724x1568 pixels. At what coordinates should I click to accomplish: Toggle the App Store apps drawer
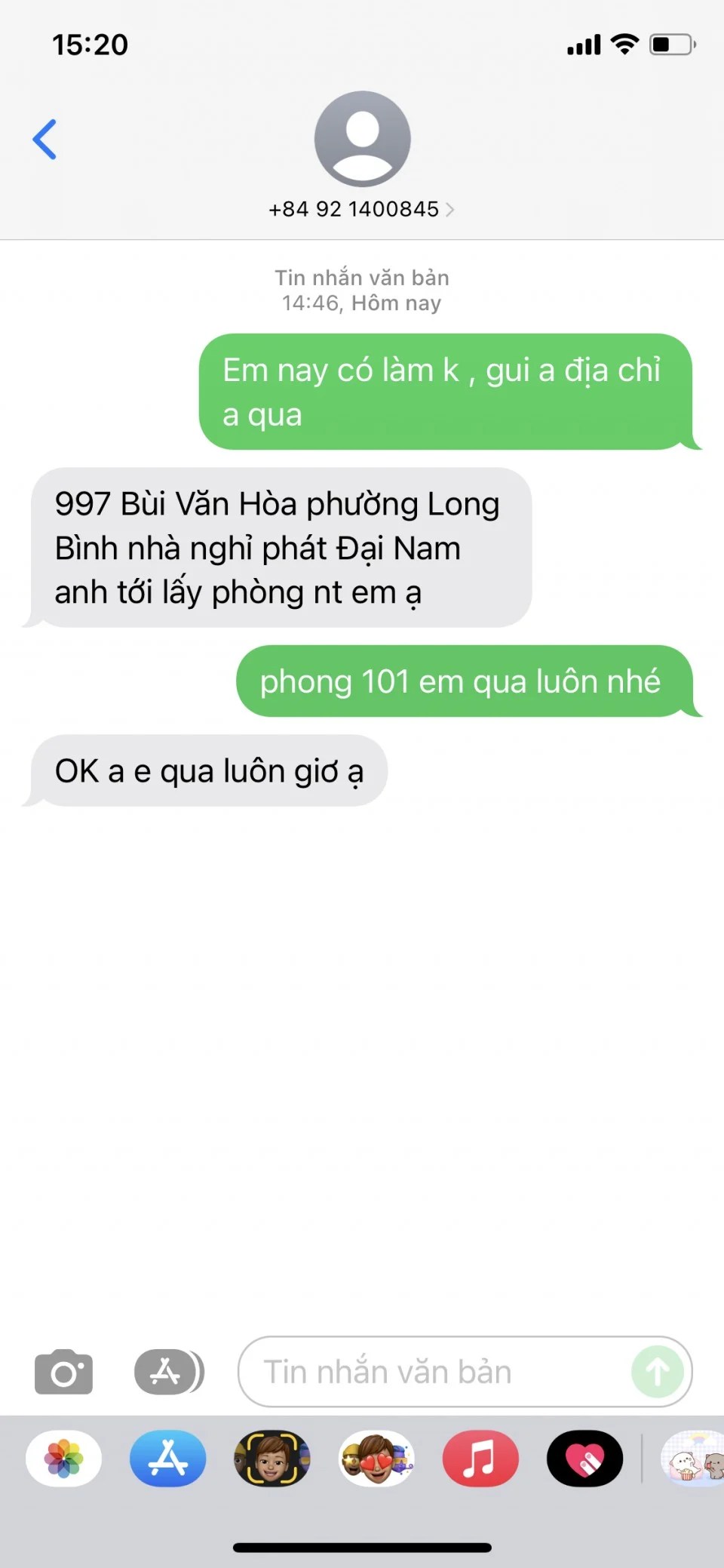point(169,1372)
